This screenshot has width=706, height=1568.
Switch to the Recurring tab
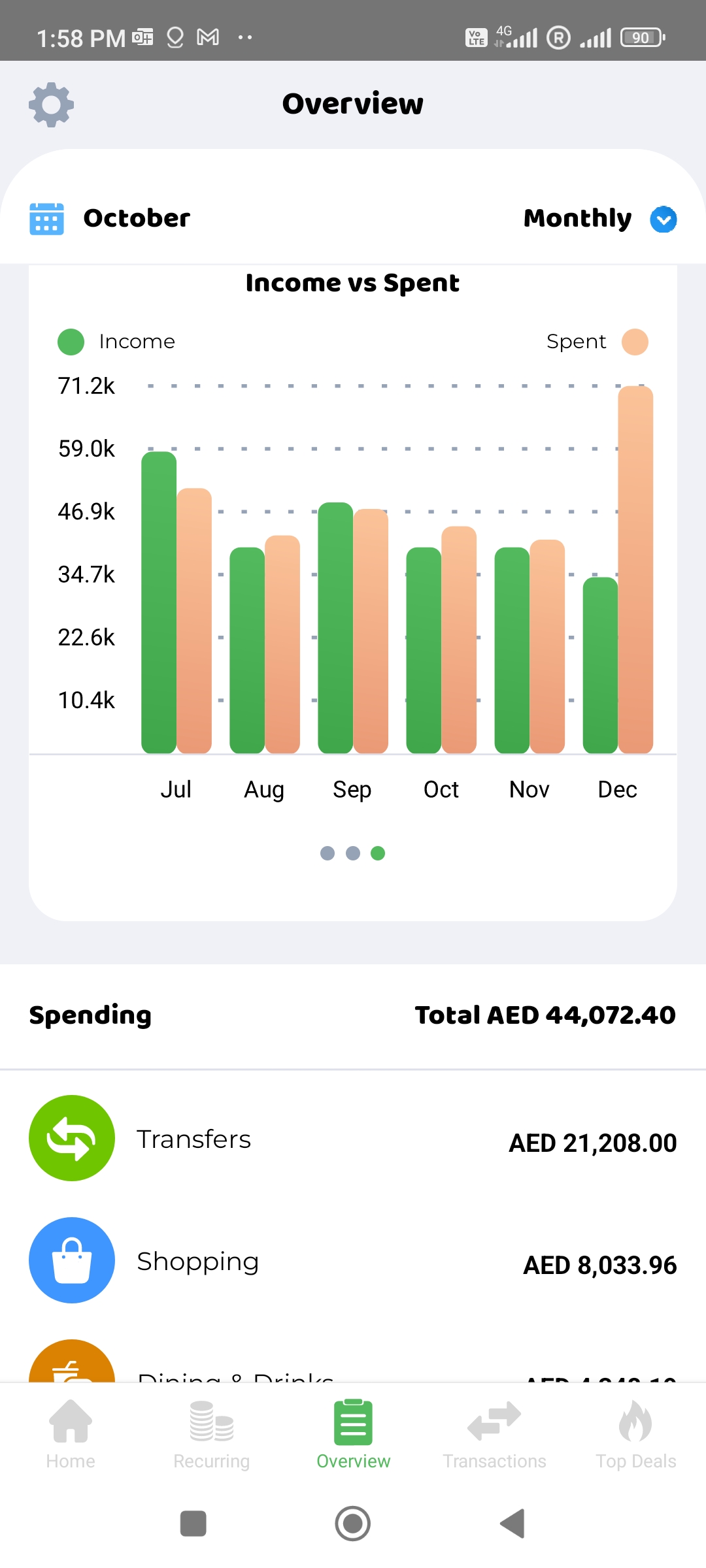[x=212, y=1434]
